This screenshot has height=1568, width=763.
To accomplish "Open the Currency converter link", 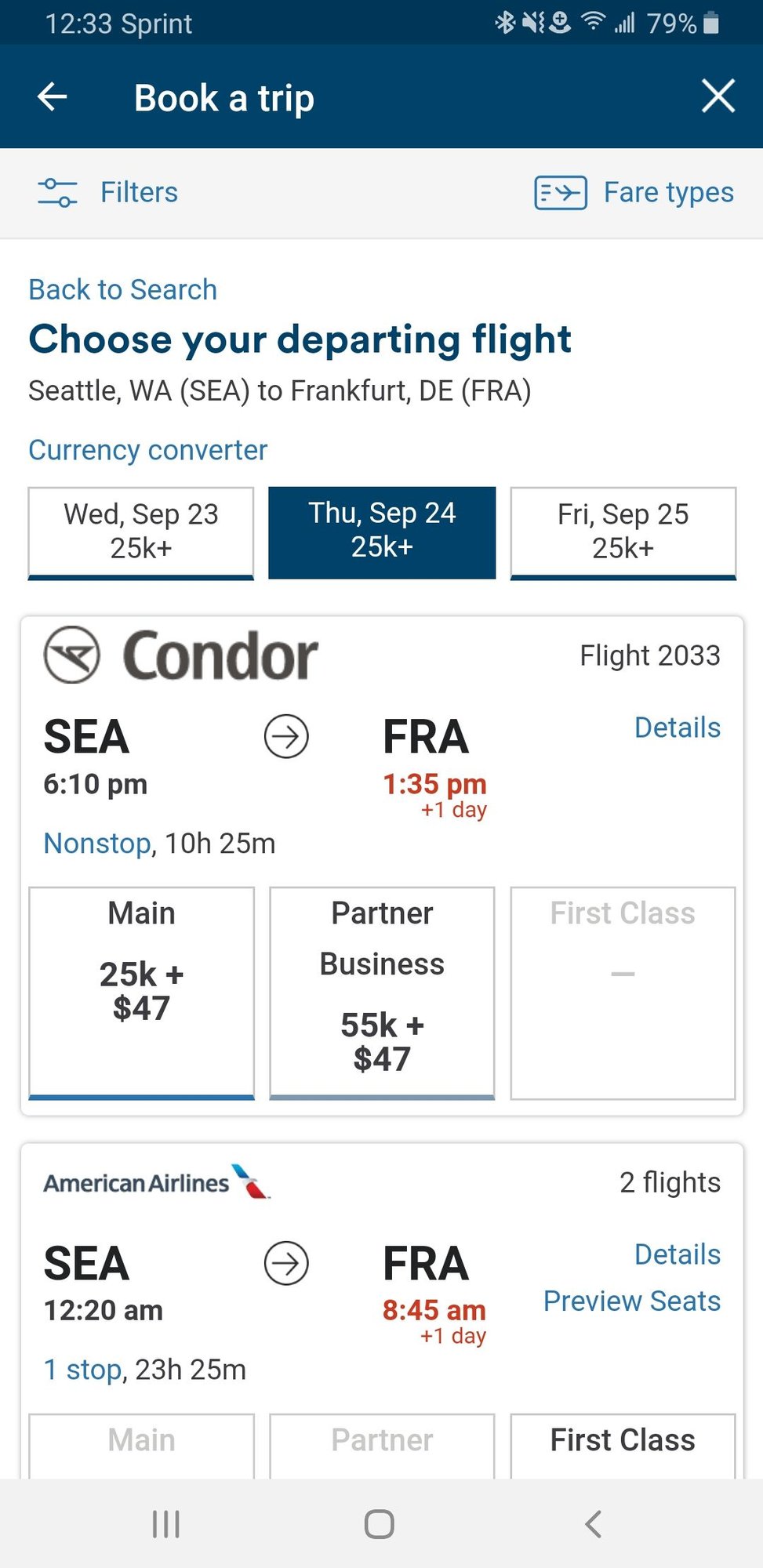I will click(147, 450).
